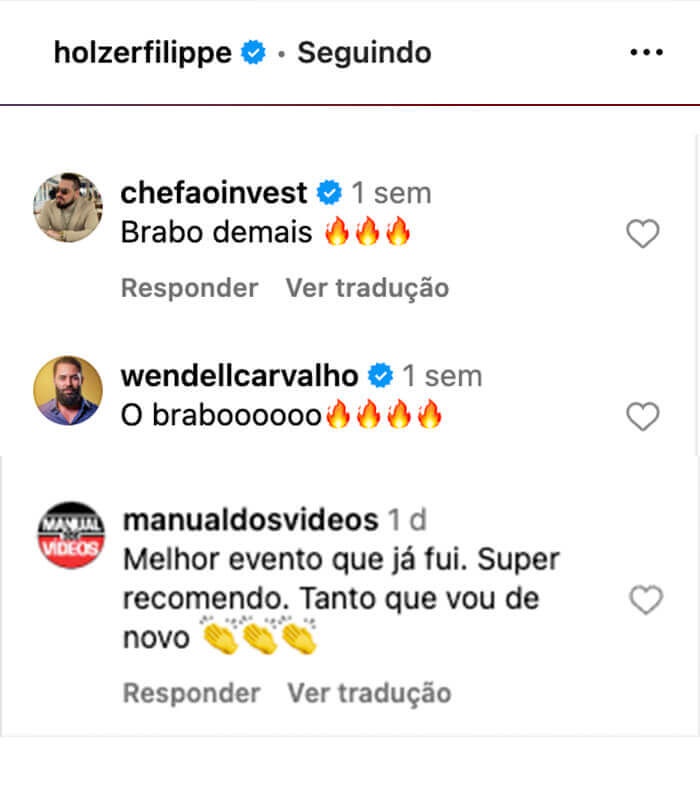Like manualdosvideos' comment

pos(645,600)
